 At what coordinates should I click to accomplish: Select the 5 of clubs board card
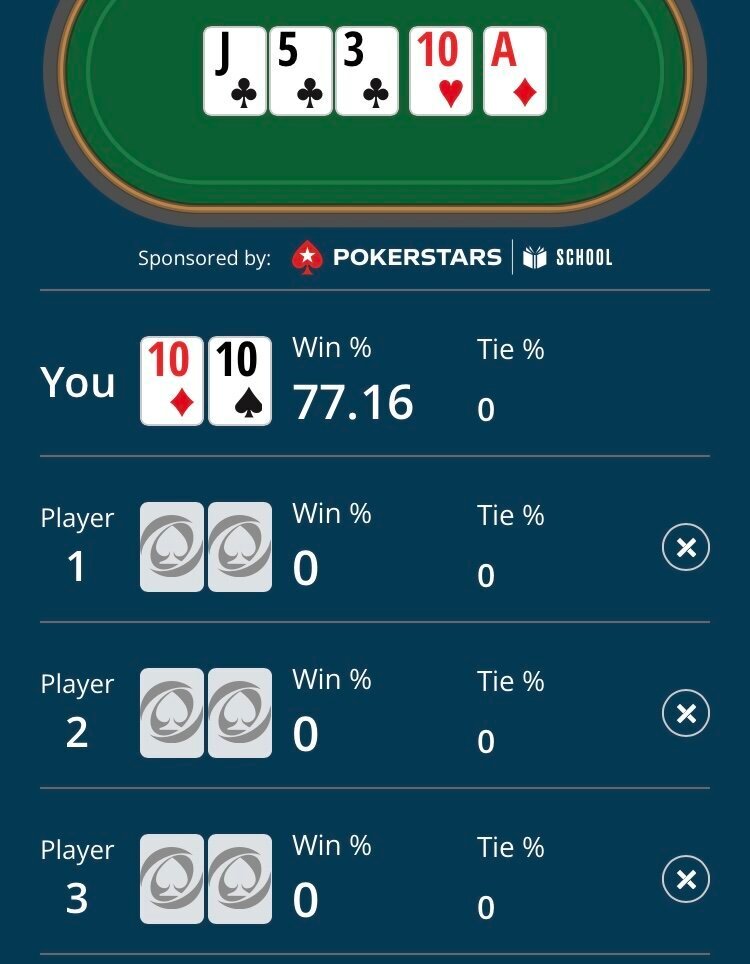[x=301, y=71]
